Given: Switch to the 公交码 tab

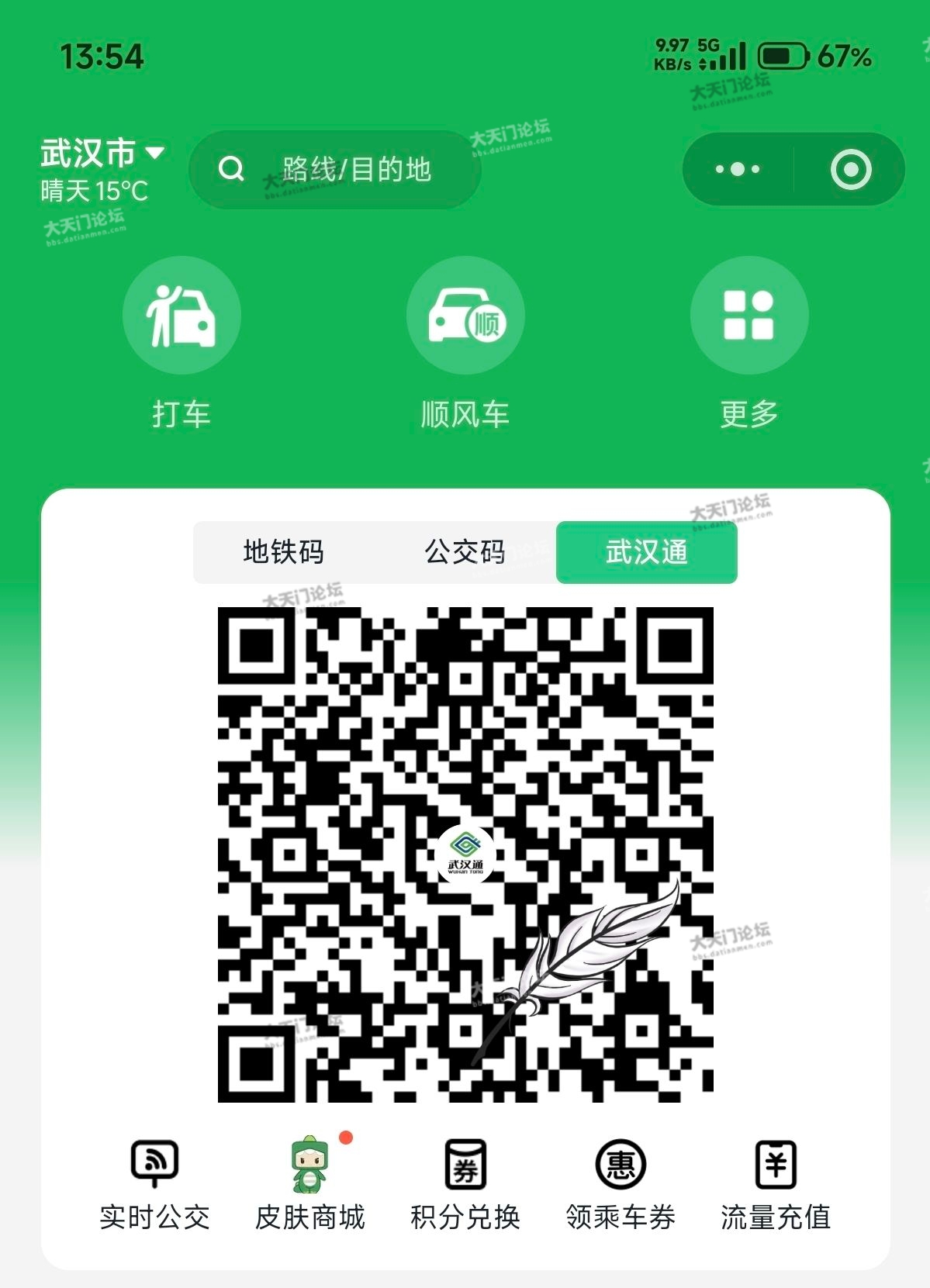Looking at the screenshot, I should point(465,552).
